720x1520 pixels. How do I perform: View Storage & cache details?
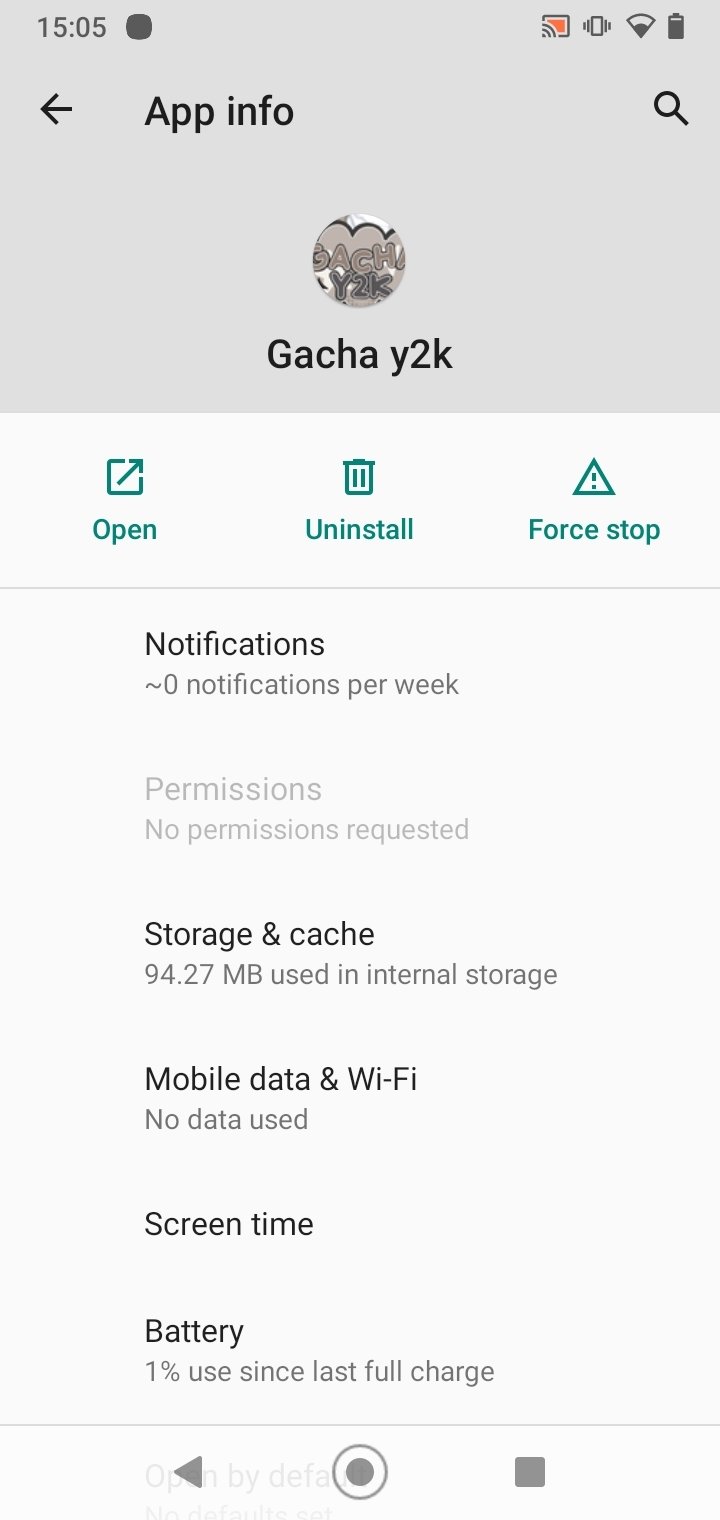[x=360, y=953]
